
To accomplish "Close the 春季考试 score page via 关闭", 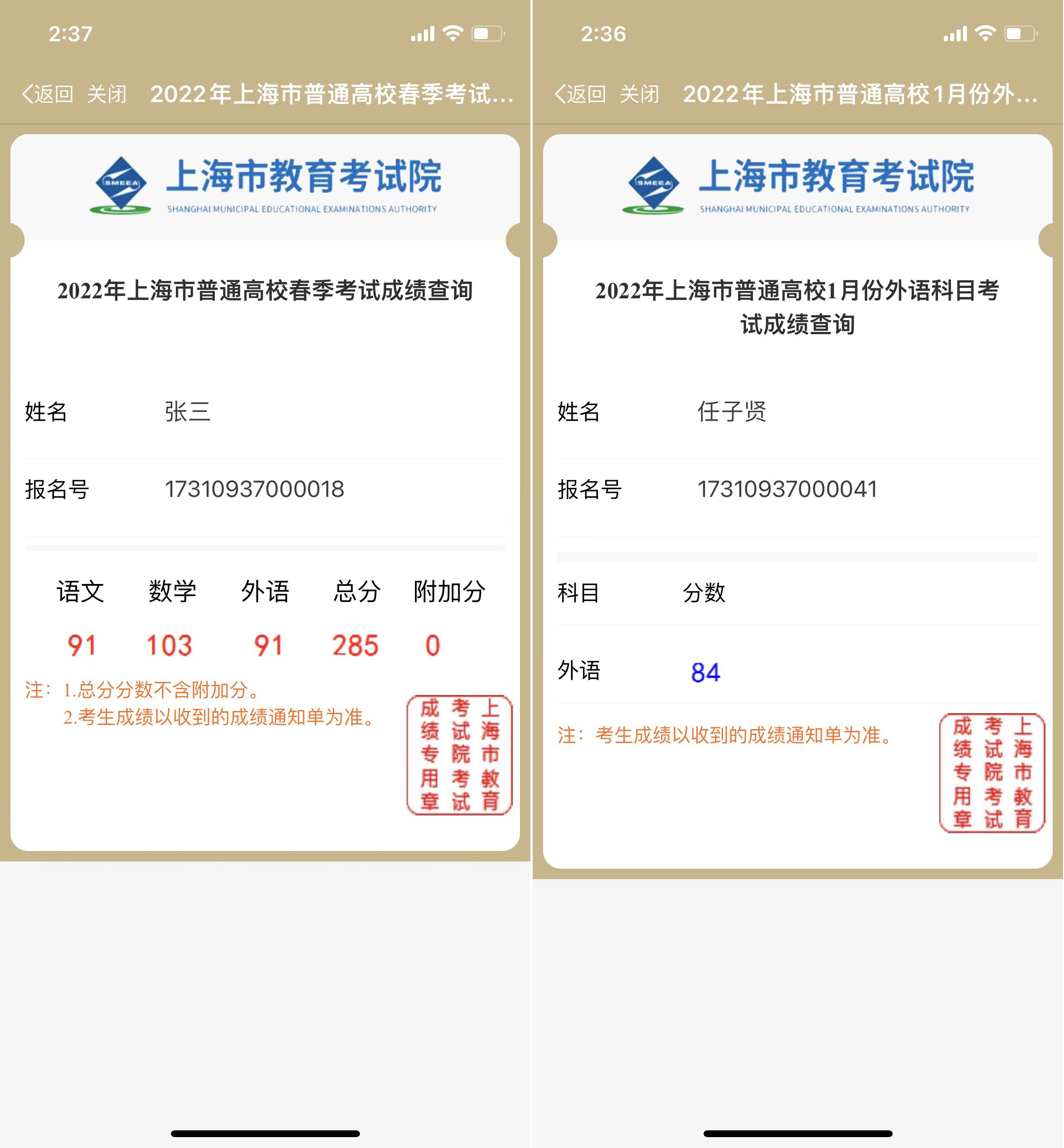I will [x=107, y=94].
